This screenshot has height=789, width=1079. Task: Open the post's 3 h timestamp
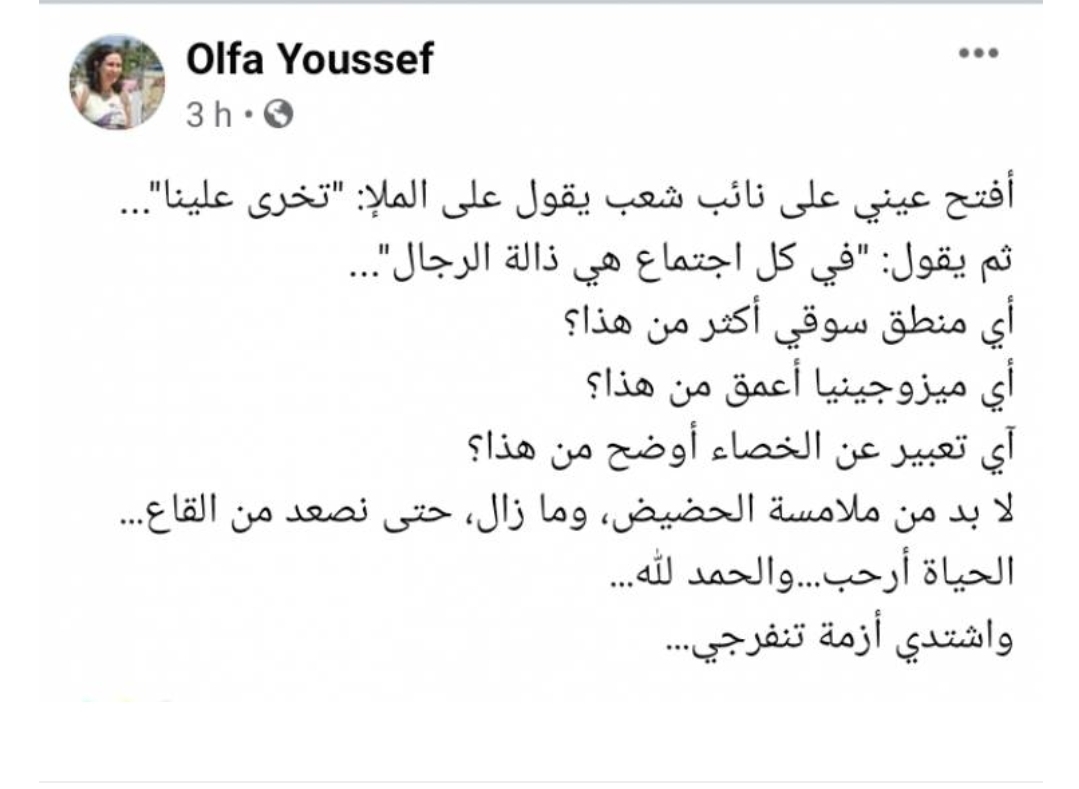(208, 115)
